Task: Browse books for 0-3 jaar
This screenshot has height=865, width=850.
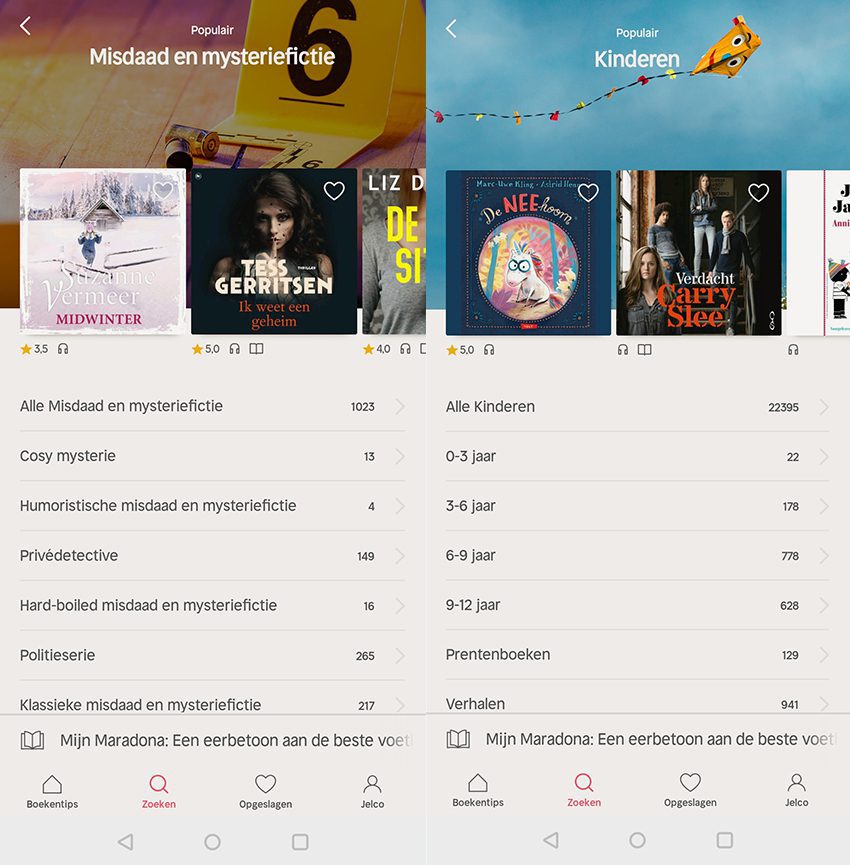Action: (637, 456)
